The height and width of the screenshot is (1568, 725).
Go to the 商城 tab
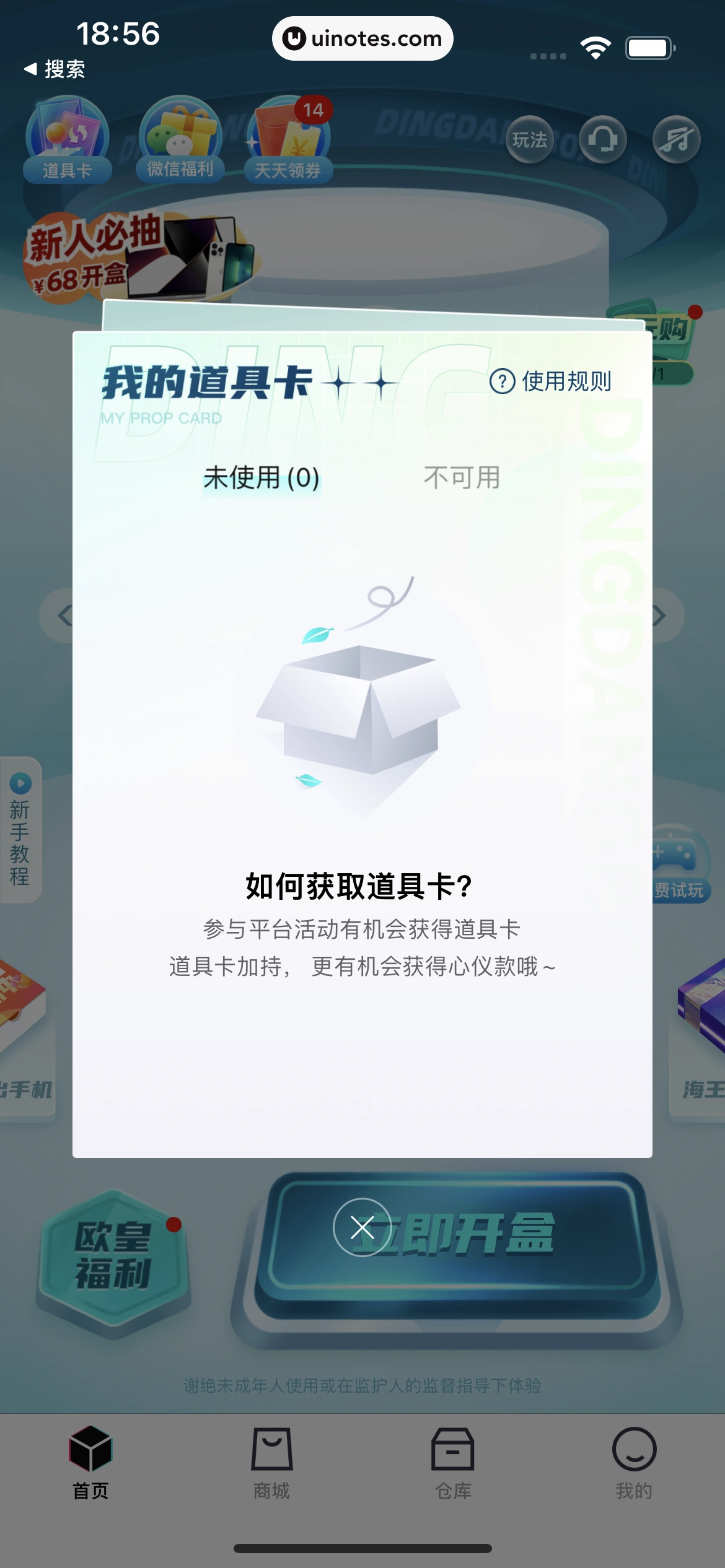click(x=271, y=1463)
